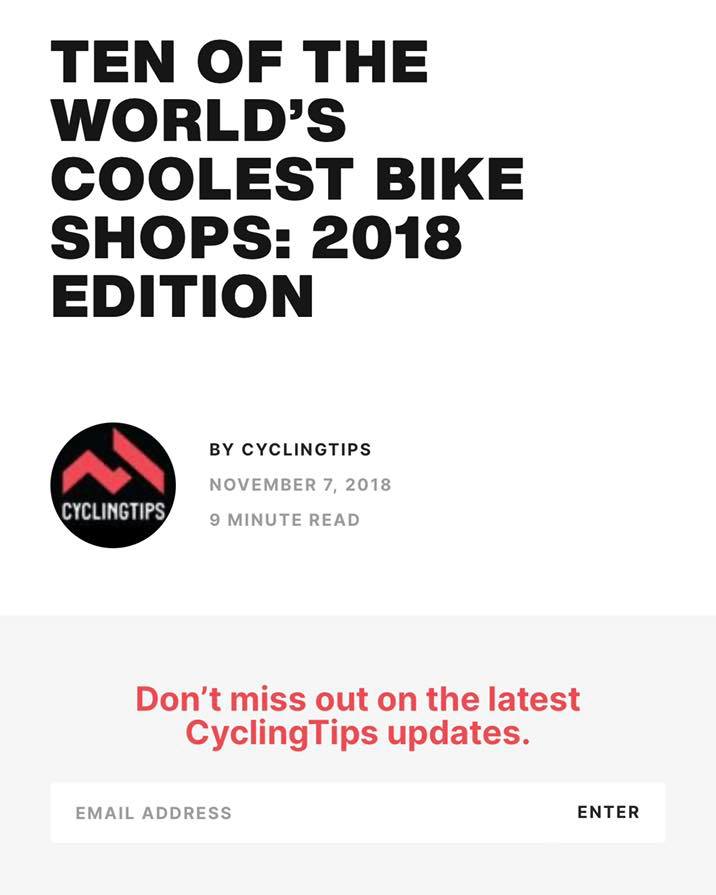Screen dimensions: 716x895
Task: Tap the email address field
Action: [300, 813]
